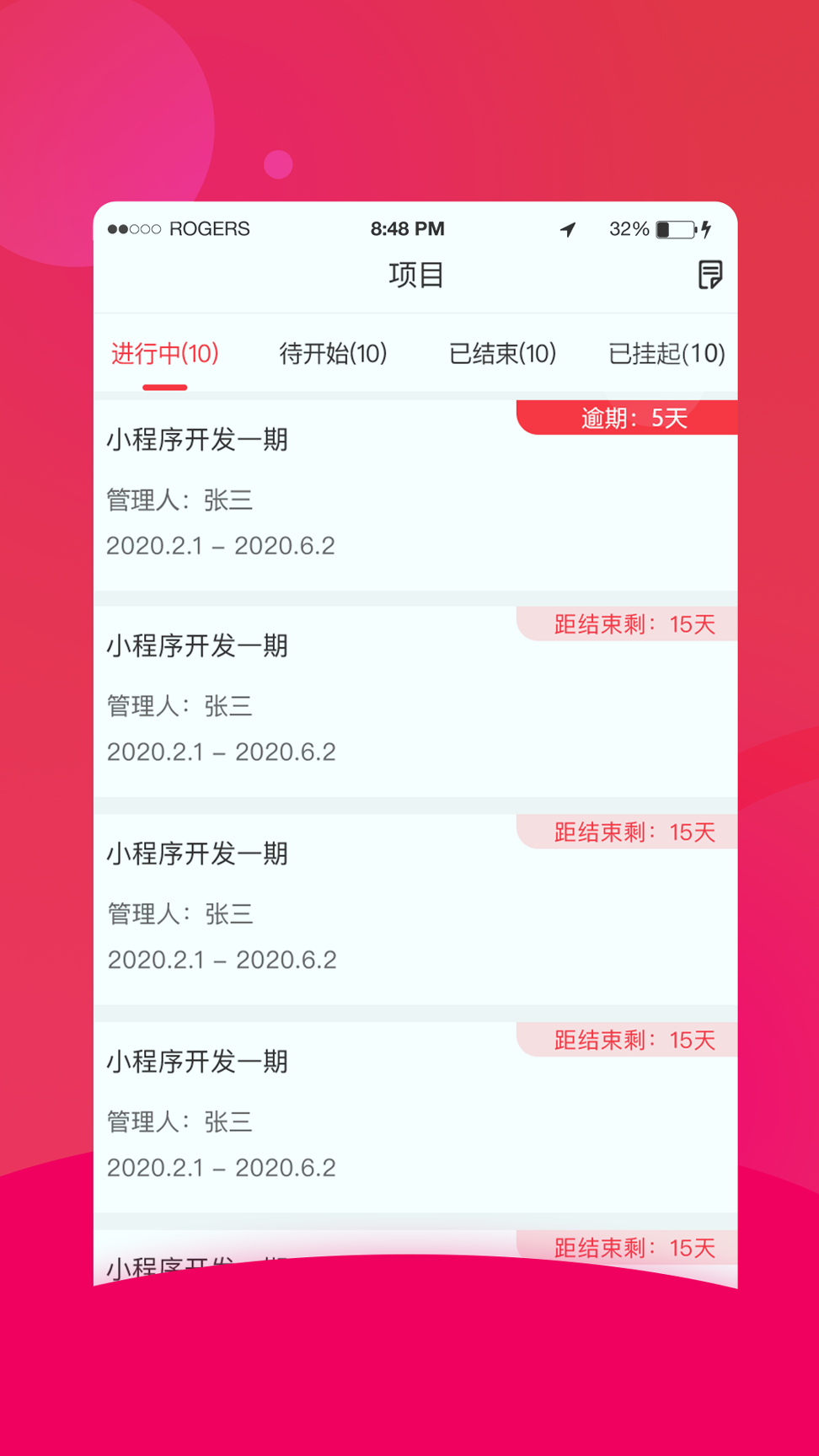Open the new project note icon
Screen dimensions: 819x1456
tap(710, 276)
